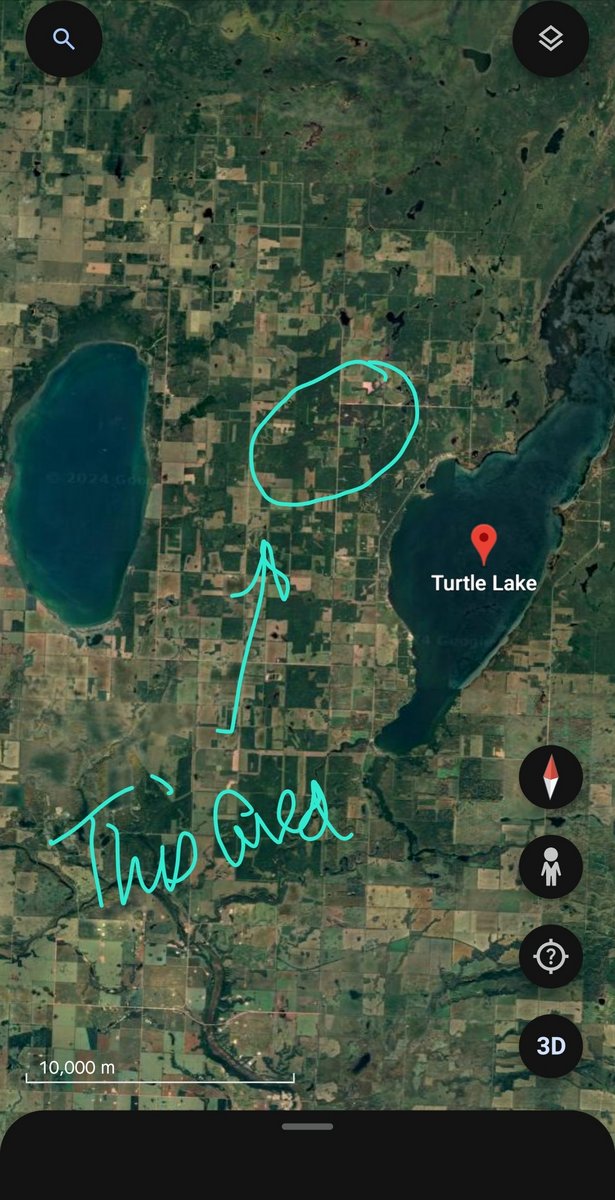Tap the compass to reset north
This screenshot has width=615, height=1200.
[551, 777]
